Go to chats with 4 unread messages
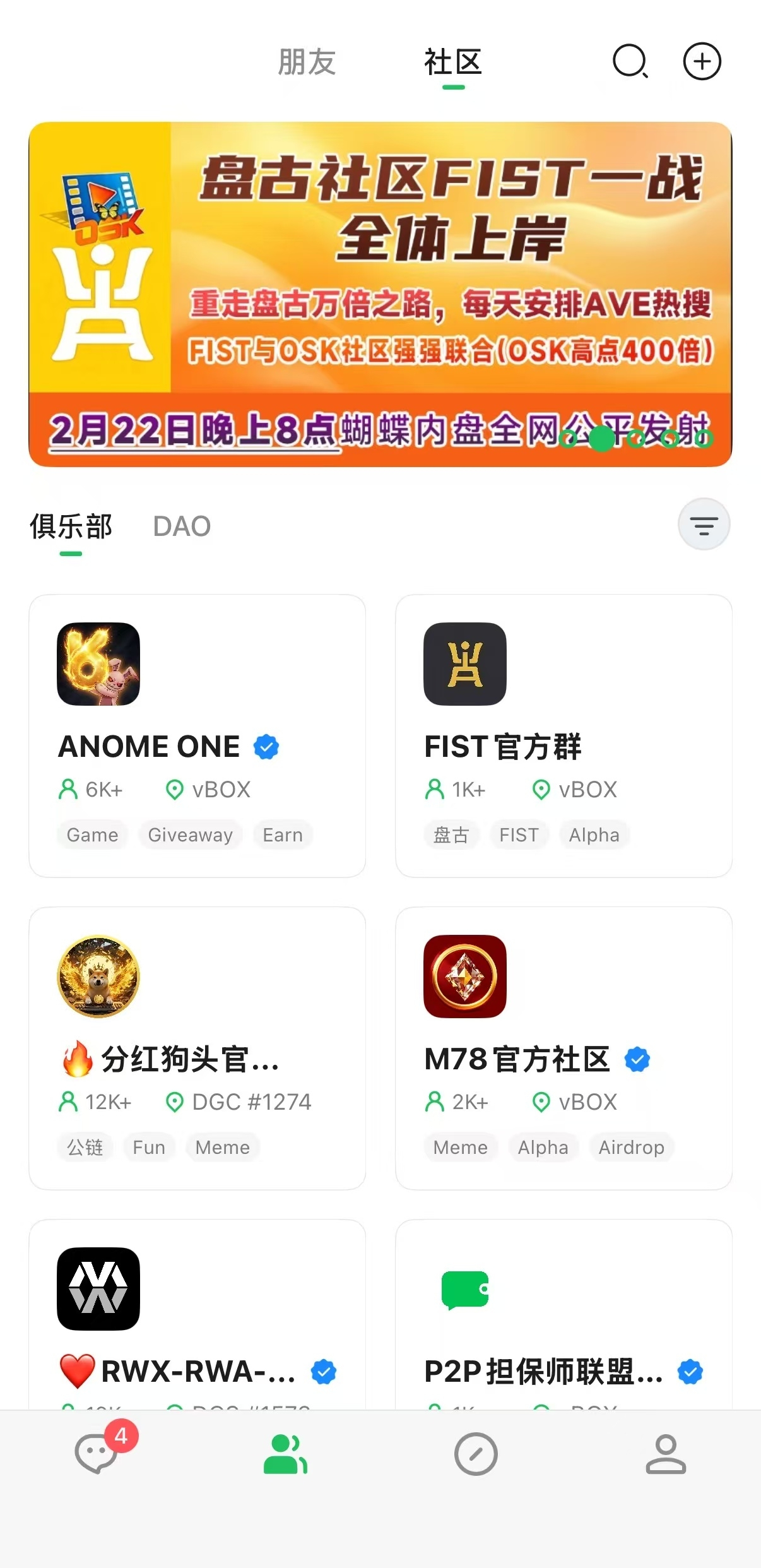Screen dimensions: 761x1568 [97, 1453]
